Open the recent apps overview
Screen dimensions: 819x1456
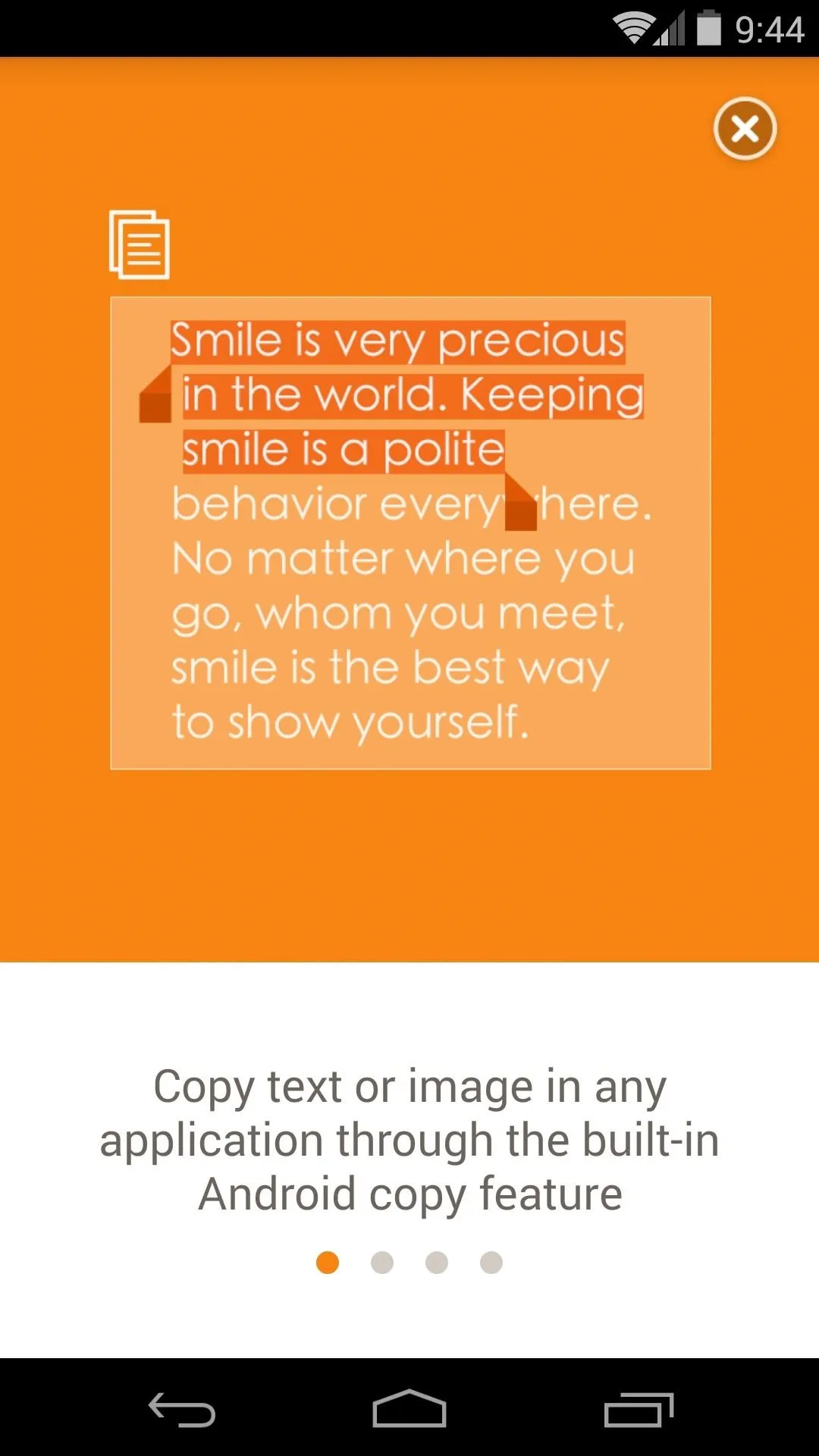tap(639, 1410)
